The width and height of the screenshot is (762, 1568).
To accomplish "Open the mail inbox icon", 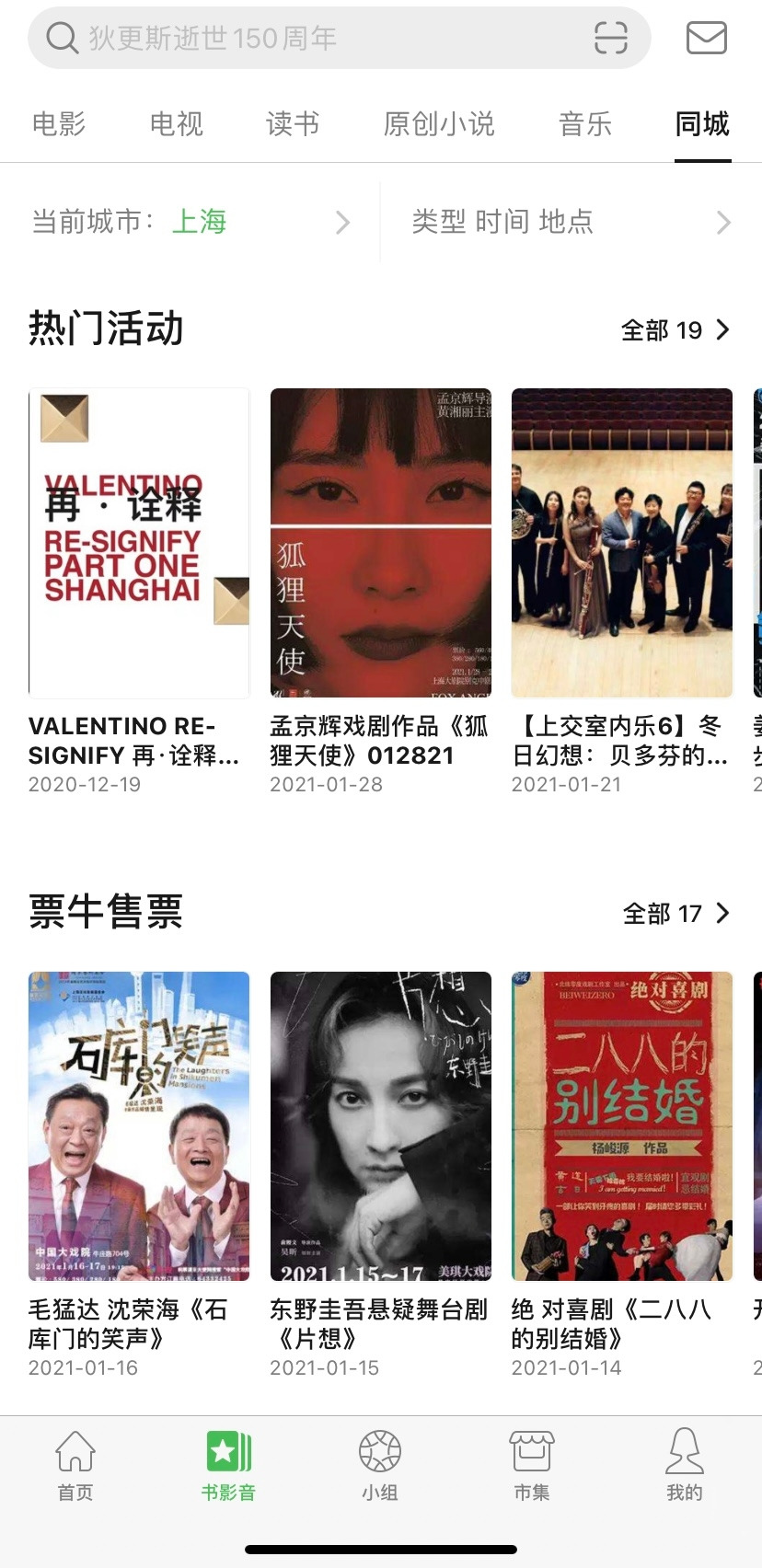I will tap(707, 38).
